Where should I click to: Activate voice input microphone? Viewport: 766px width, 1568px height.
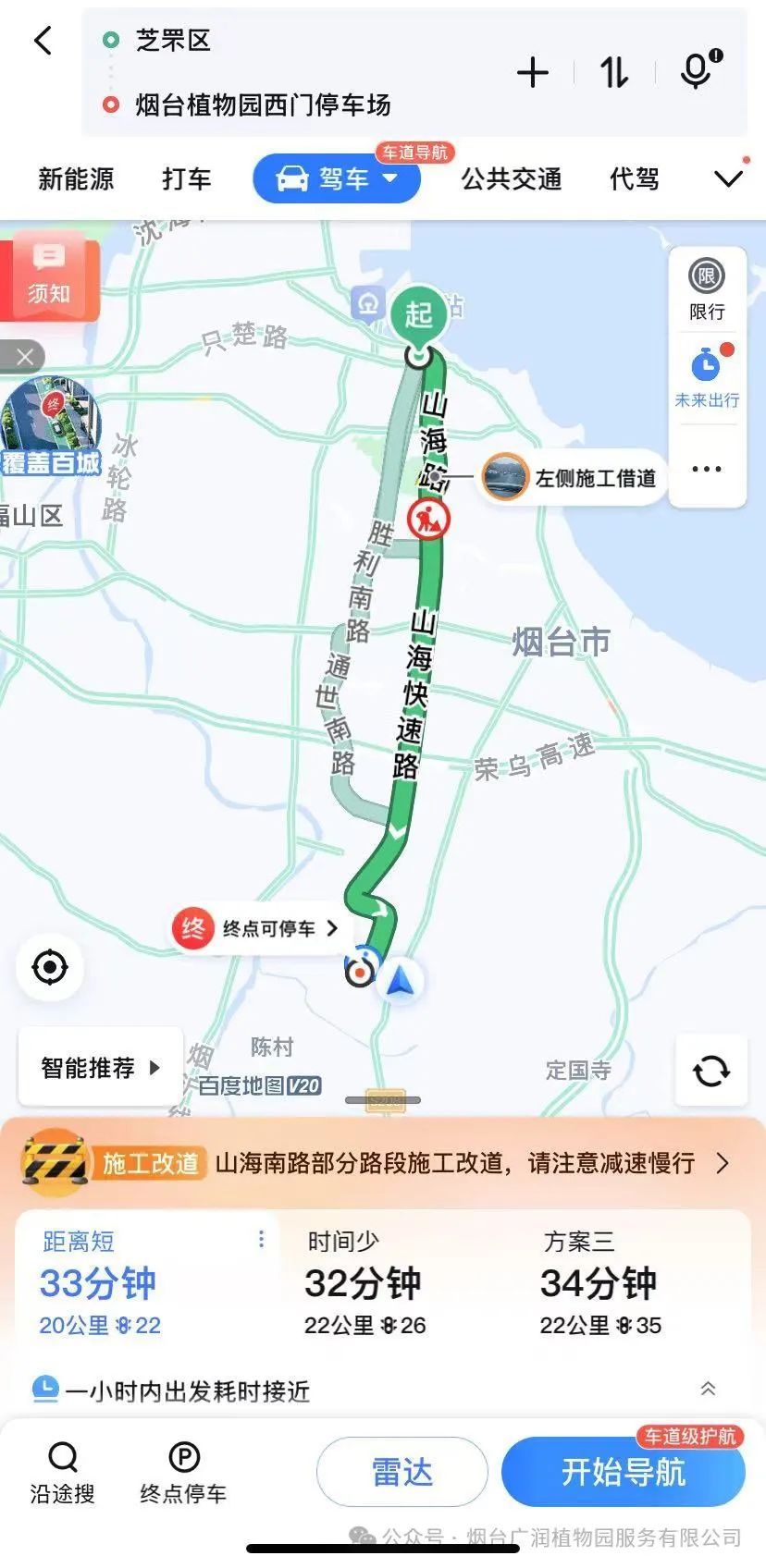coord(697,70)
